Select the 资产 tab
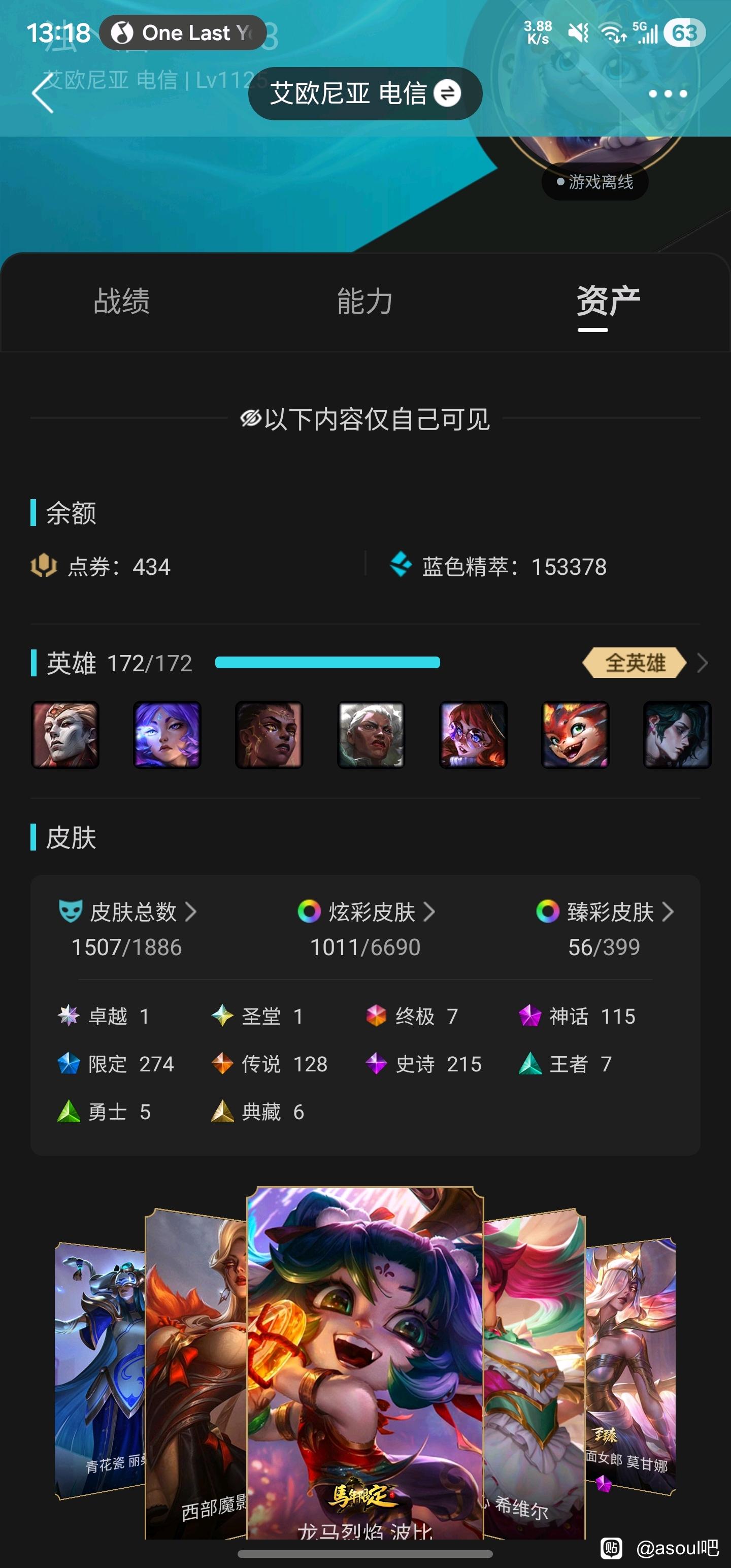Viewport: 731px width, 1568px height. pos(608,301)
